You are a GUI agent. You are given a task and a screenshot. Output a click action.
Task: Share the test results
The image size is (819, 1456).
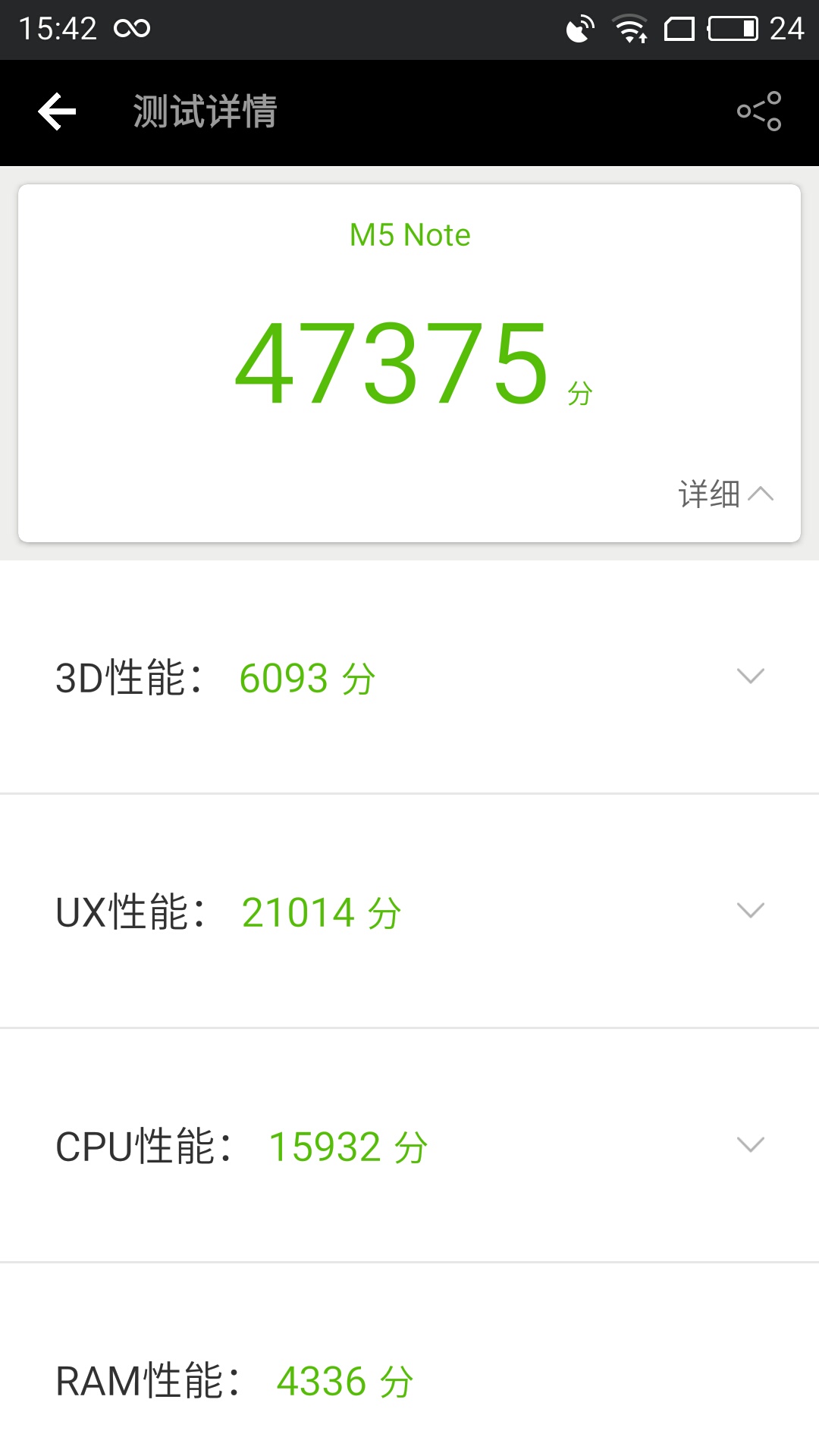759,112
